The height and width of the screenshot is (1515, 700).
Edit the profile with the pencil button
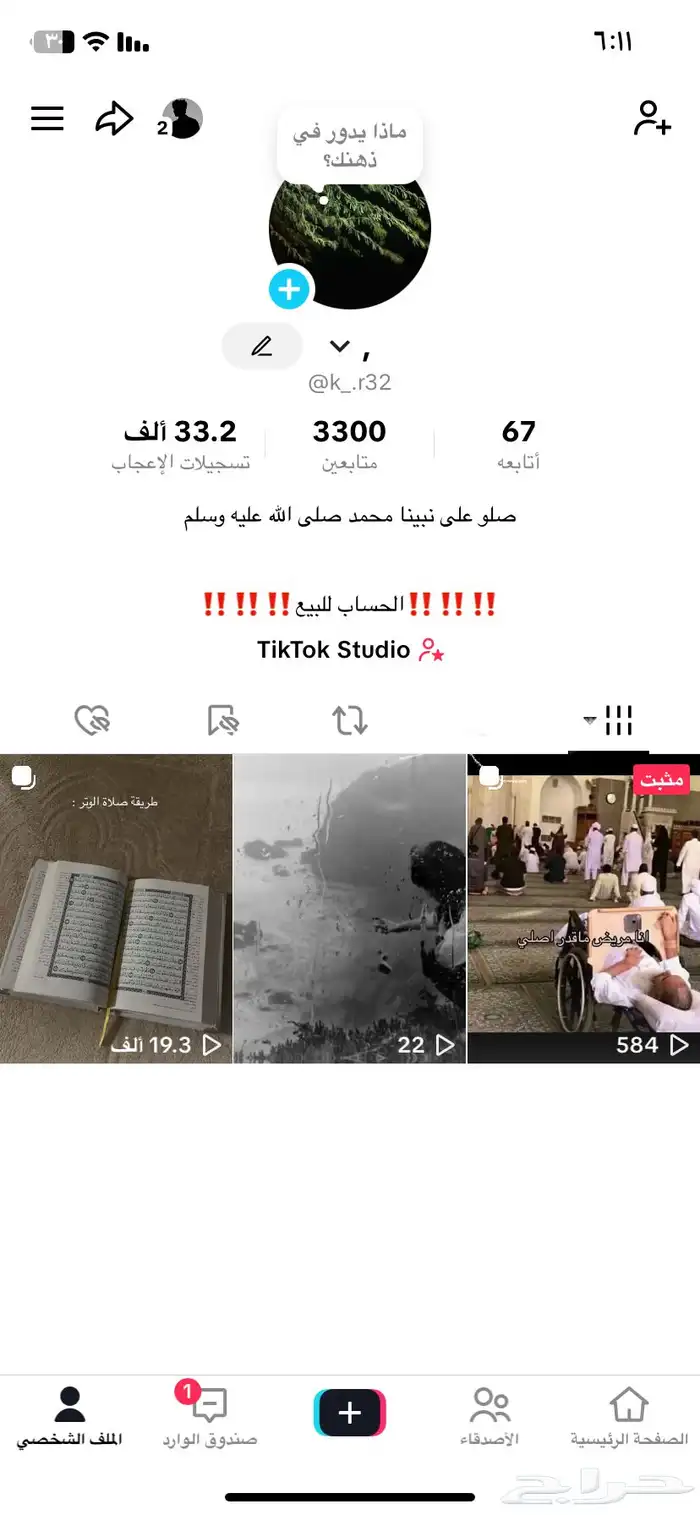pos(262,347)
